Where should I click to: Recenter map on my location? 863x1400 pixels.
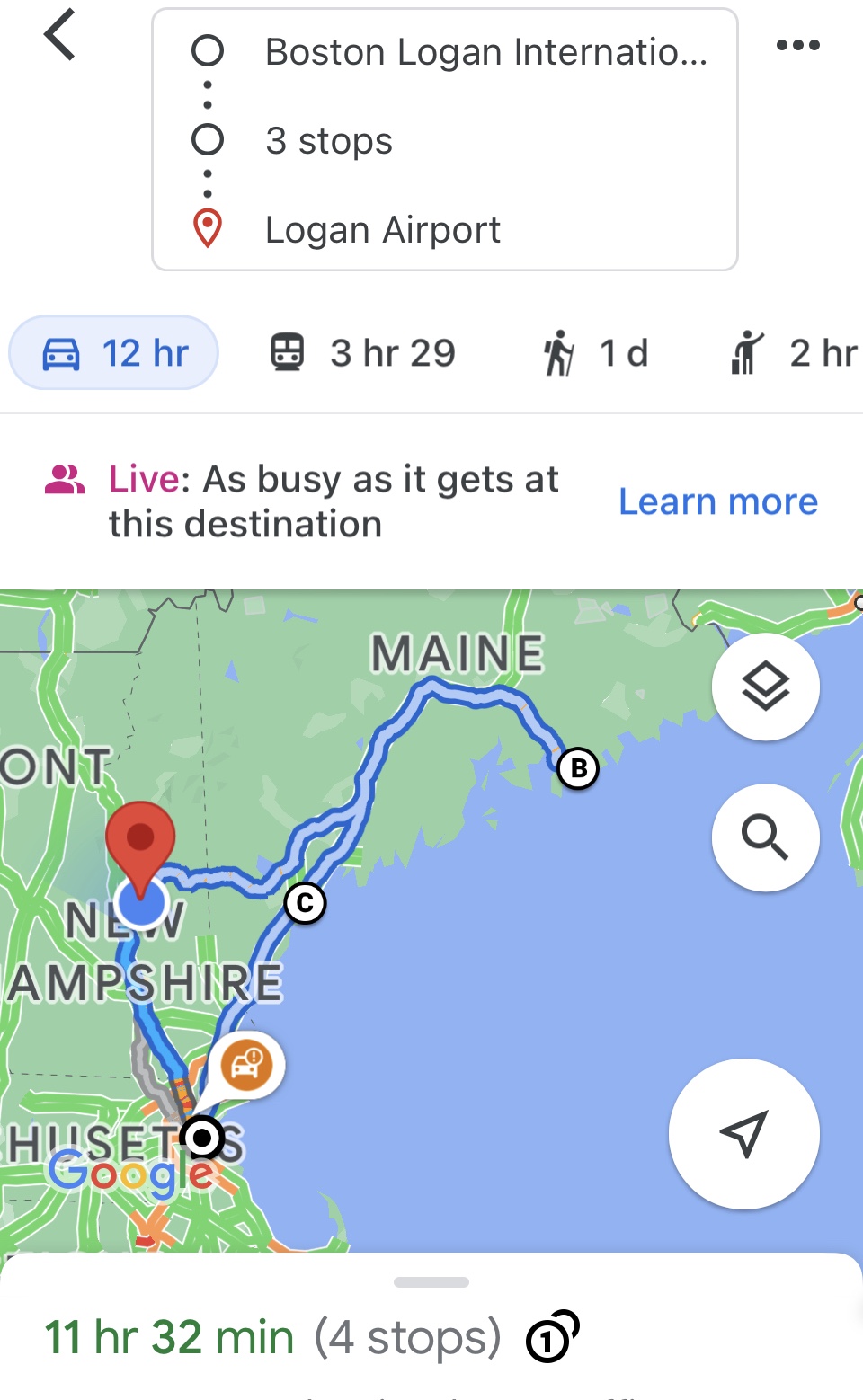click(743, 1134)
